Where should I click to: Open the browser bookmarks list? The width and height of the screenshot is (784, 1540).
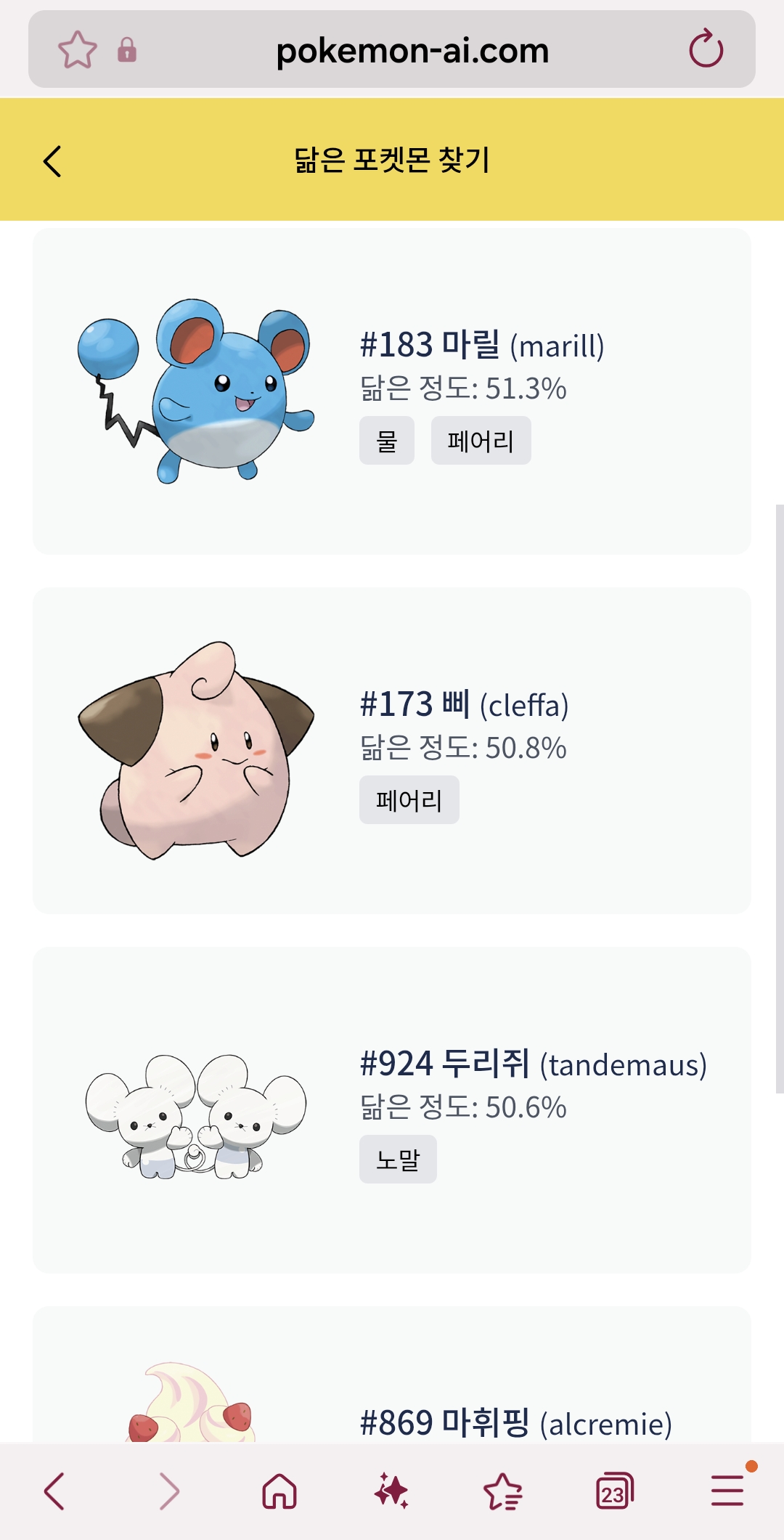(503, 1492)
